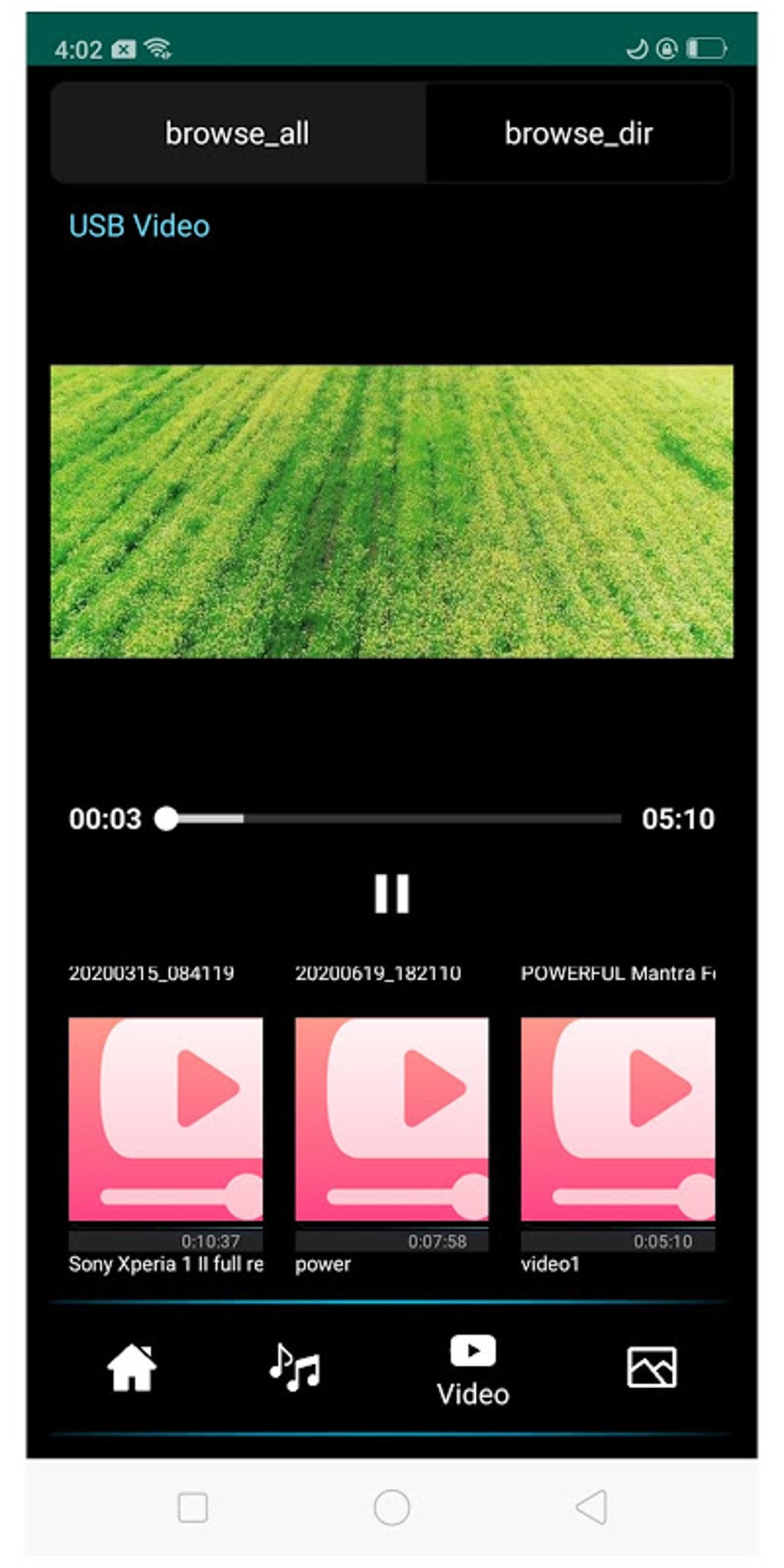Play the video1 thumbnail
The image size is (784, 1568).
point(617,1118)
